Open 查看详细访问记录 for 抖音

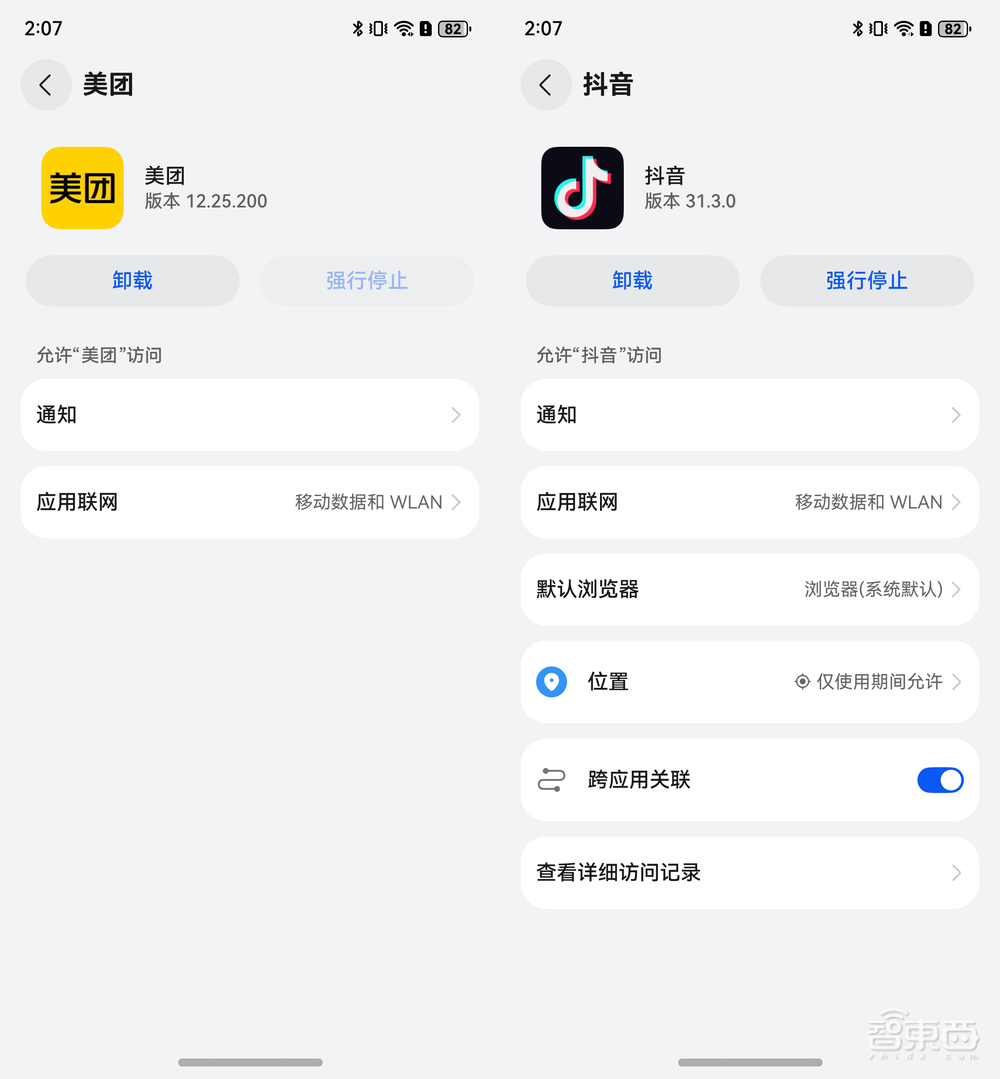point(750,872)
